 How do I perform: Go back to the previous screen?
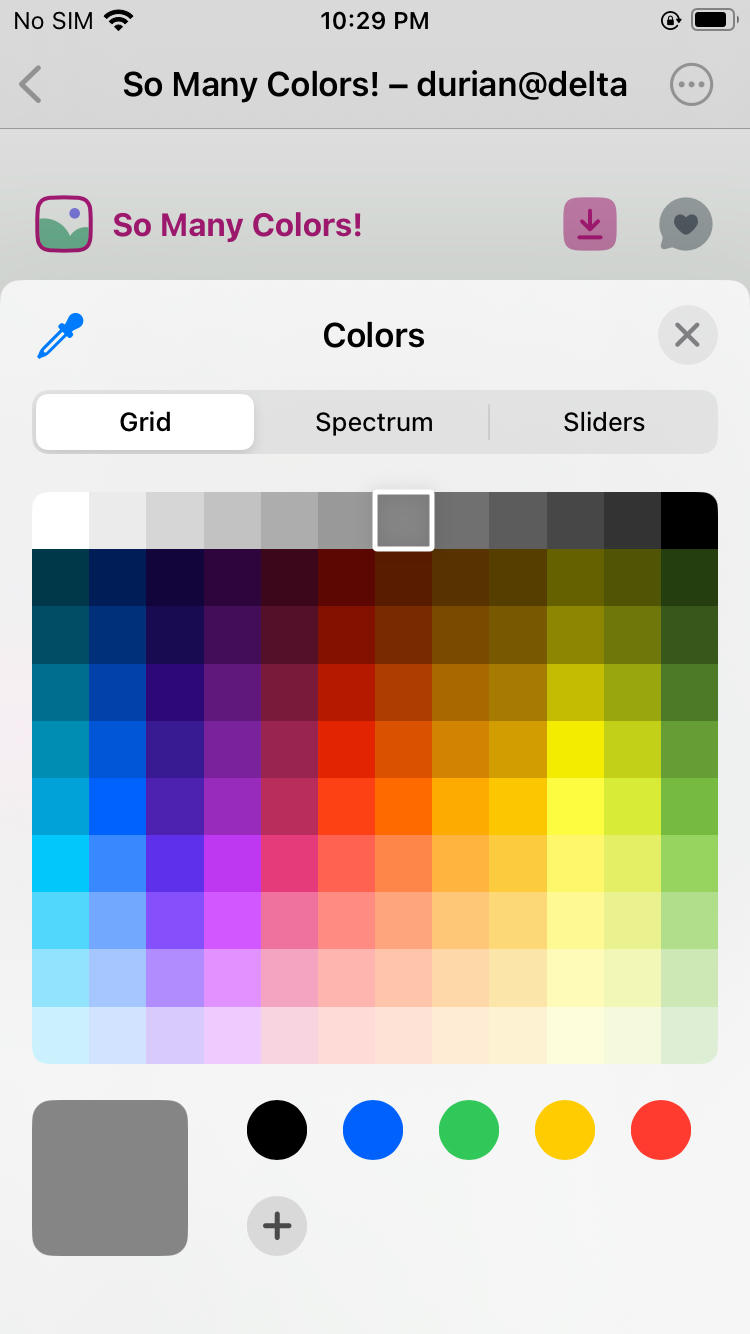click(31, 85)
